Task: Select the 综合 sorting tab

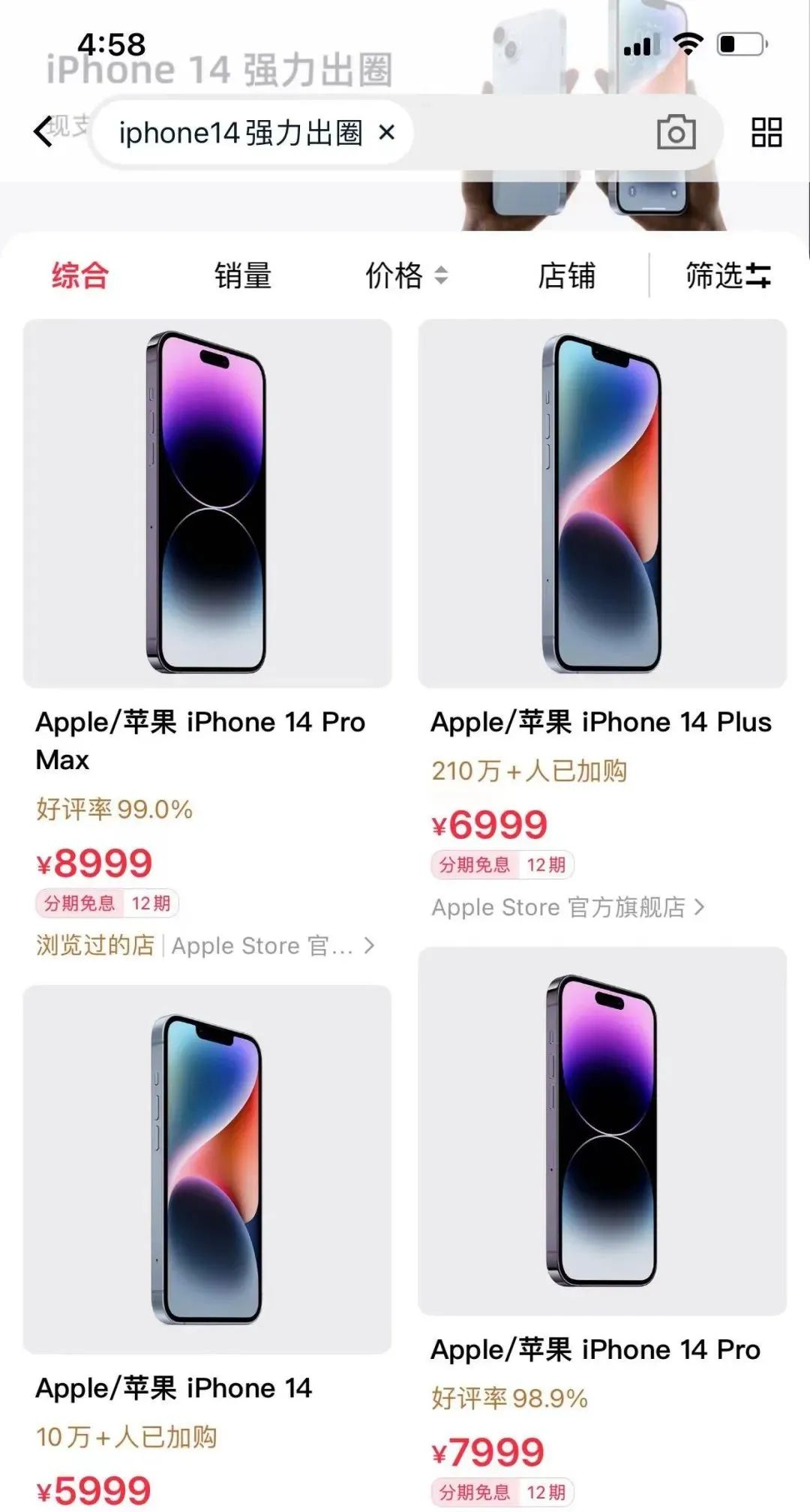Action: click(80, 275)
